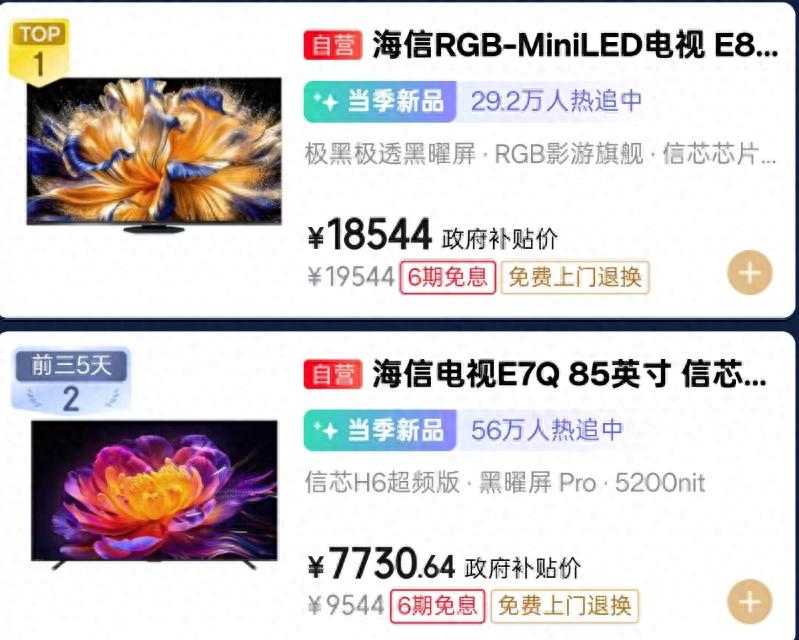799x640 pixels.
Task: Open the 海信电视E7Q 85英寸 product card
Action: [568, 375]
